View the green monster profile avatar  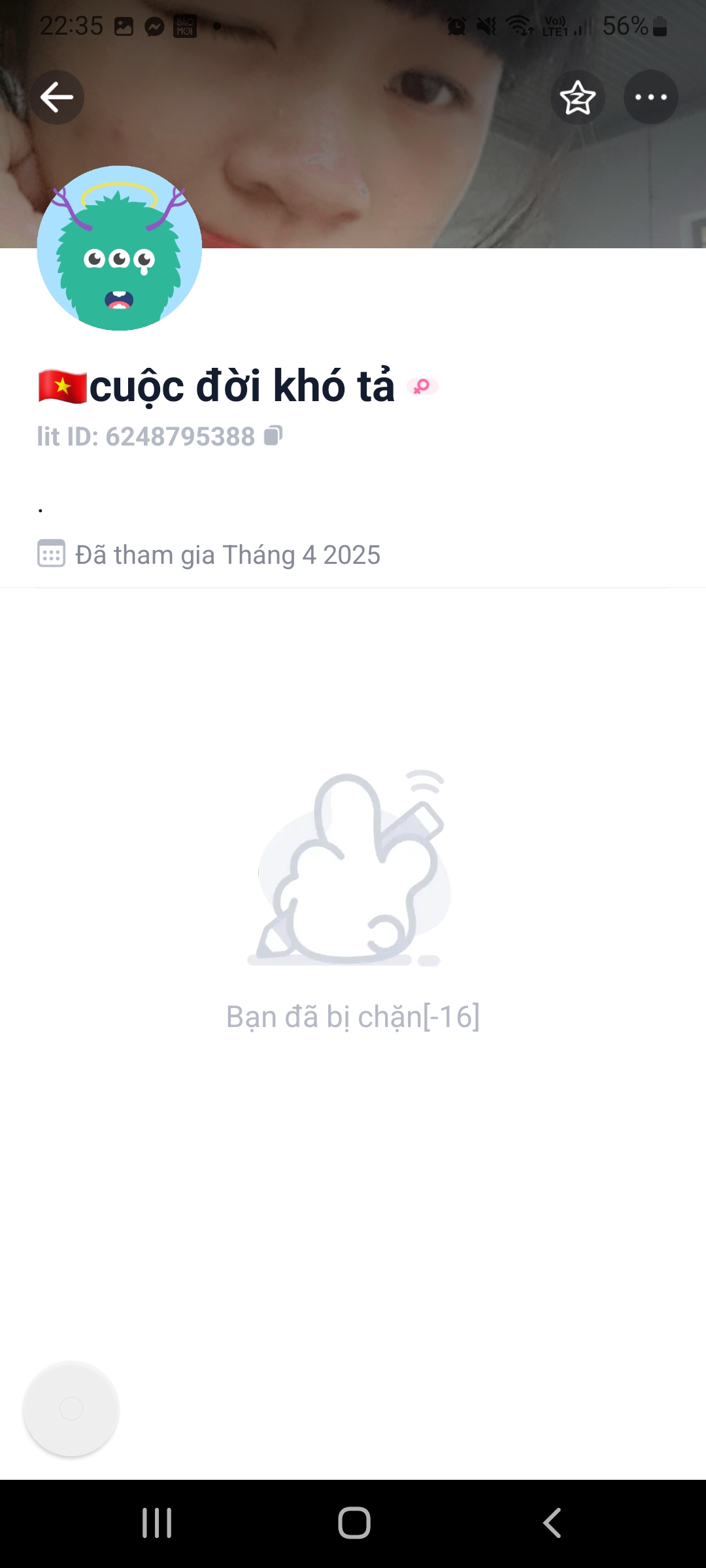tap(120, 248)
